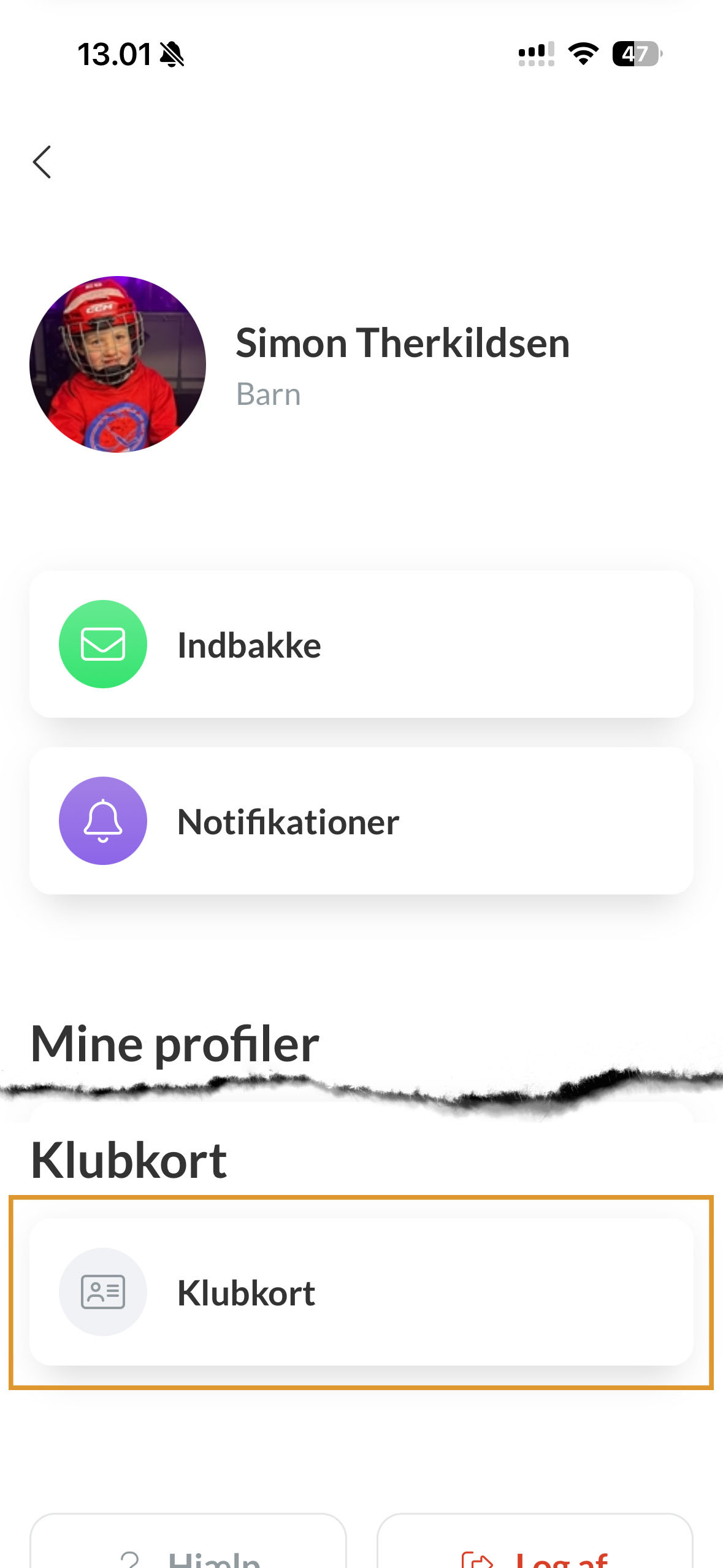Log out with Log af
This screenshot has height=1568, width=723.
point(535,1547)
